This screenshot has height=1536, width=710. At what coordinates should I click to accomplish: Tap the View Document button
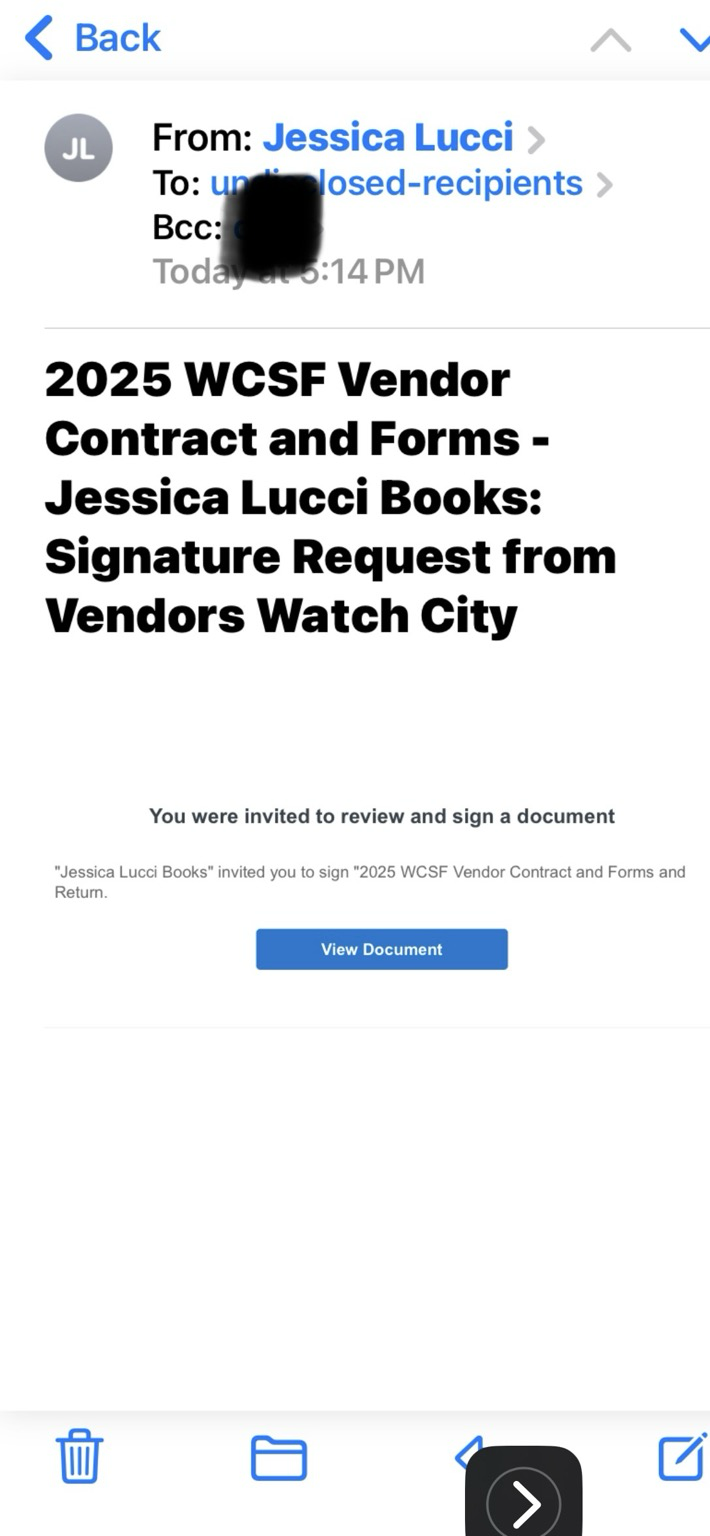[x=382, y=949]
